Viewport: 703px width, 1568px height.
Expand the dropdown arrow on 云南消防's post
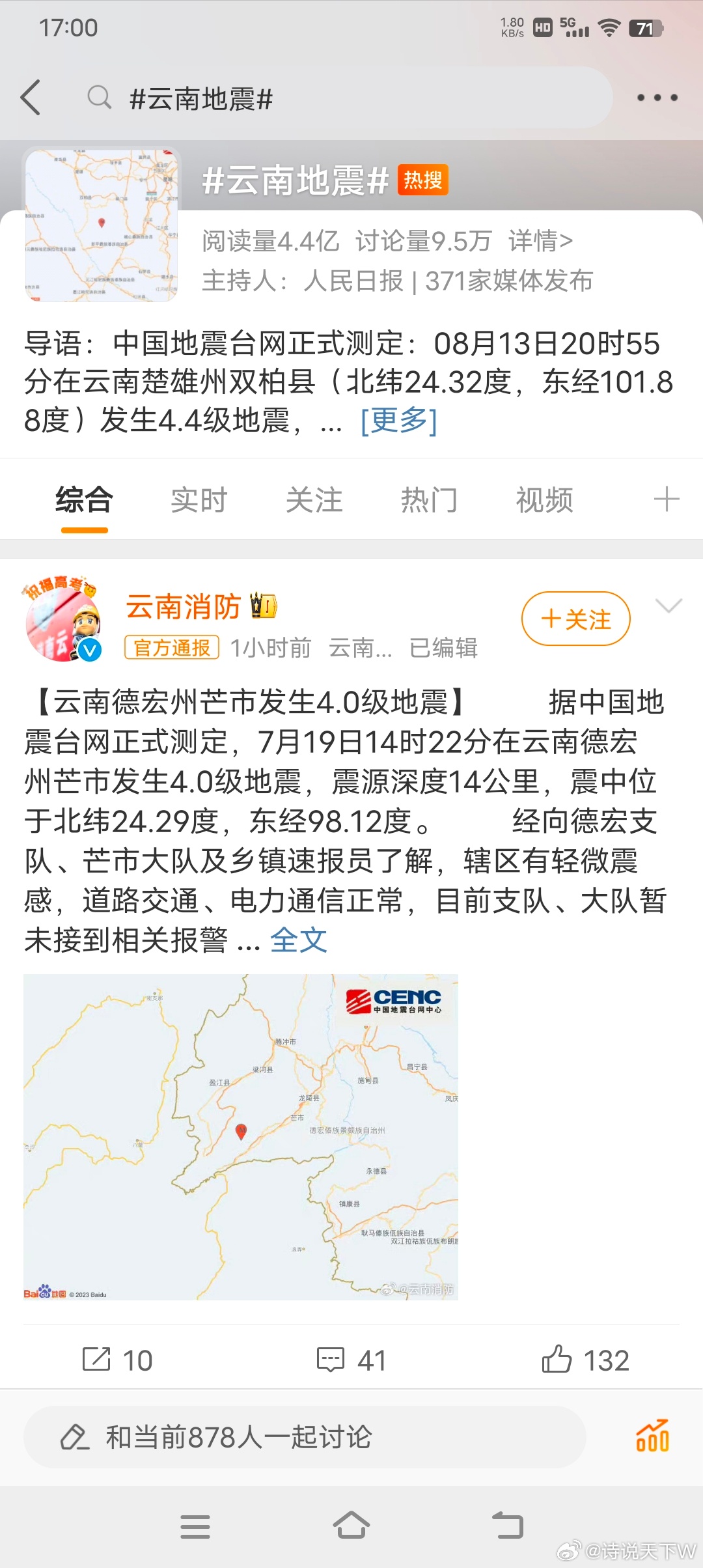[669, 606]
